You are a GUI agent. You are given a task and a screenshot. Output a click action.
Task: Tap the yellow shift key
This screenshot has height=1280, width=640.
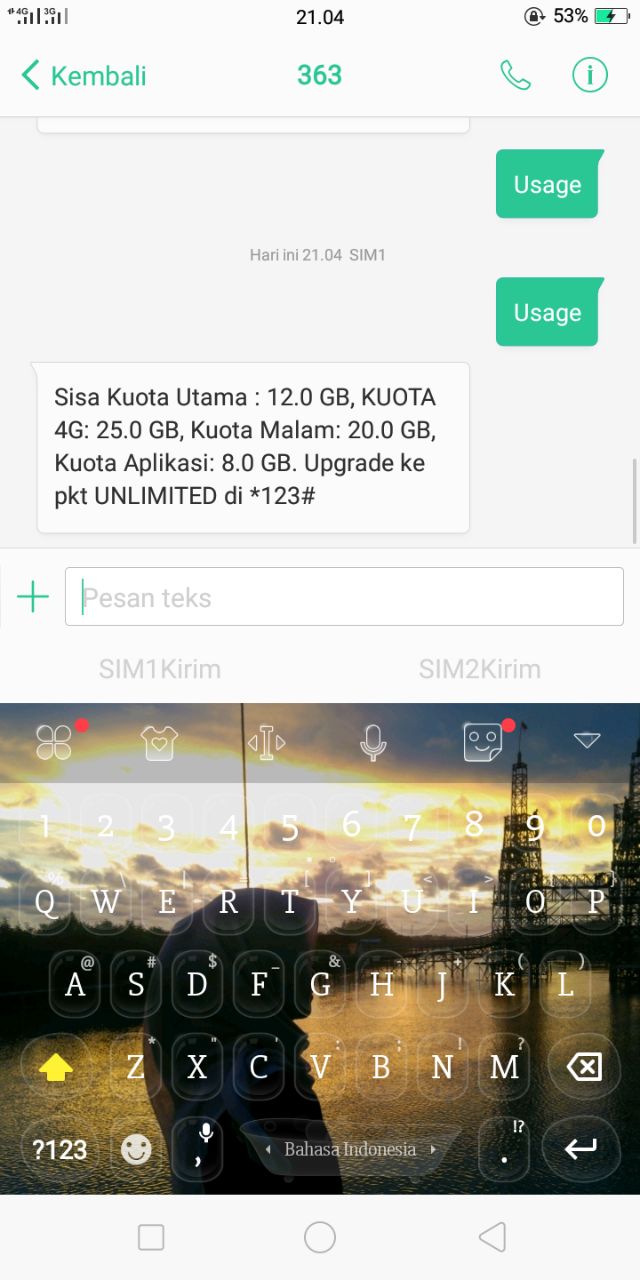pyautogui.click(x=56, y=1068)
